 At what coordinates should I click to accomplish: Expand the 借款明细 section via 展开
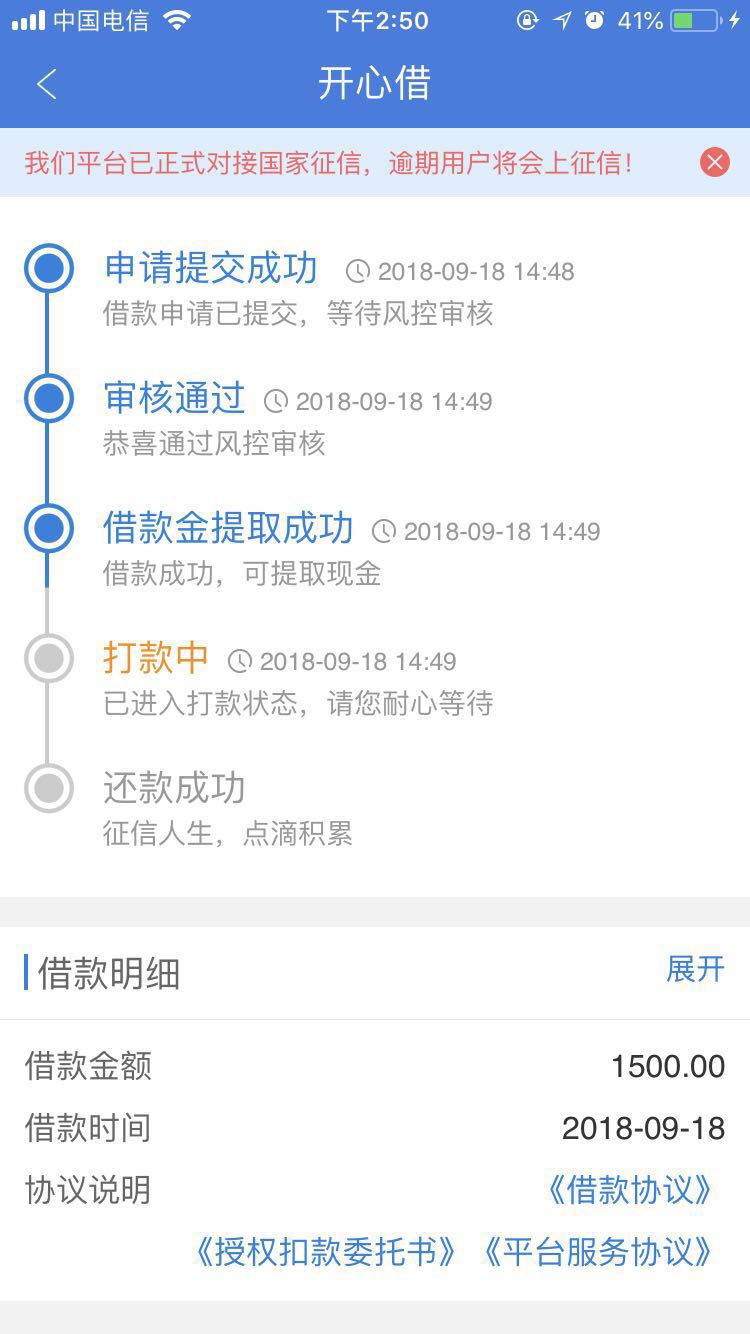[695, 969]
